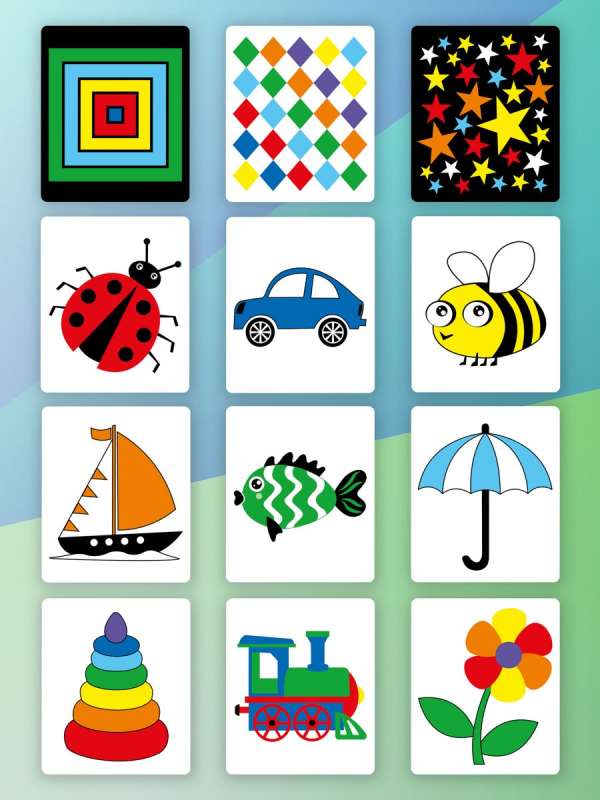The image size is (600, 800).
Task: Open the stars on black card
Action: click(485, 114)
